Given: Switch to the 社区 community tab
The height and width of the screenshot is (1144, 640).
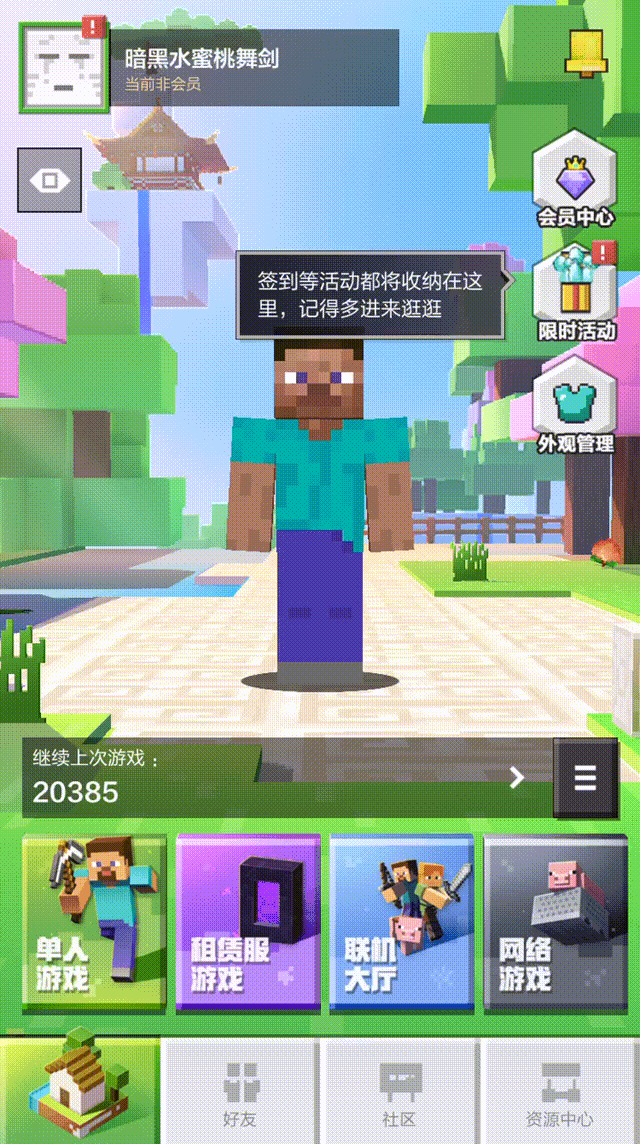Looking at the screenshot, I should [x=400, y=1092].
